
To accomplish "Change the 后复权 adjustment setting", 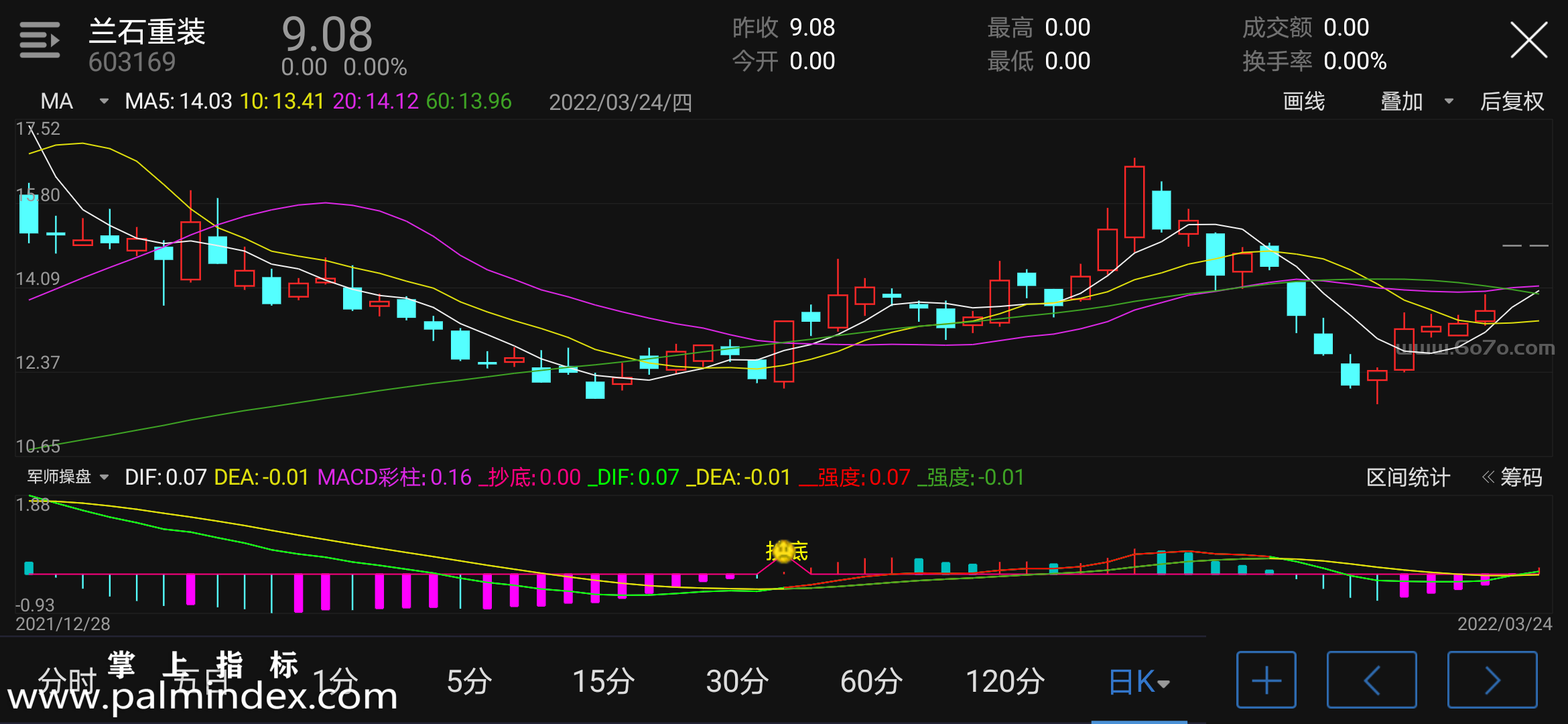I will (x=1512, y=101).
